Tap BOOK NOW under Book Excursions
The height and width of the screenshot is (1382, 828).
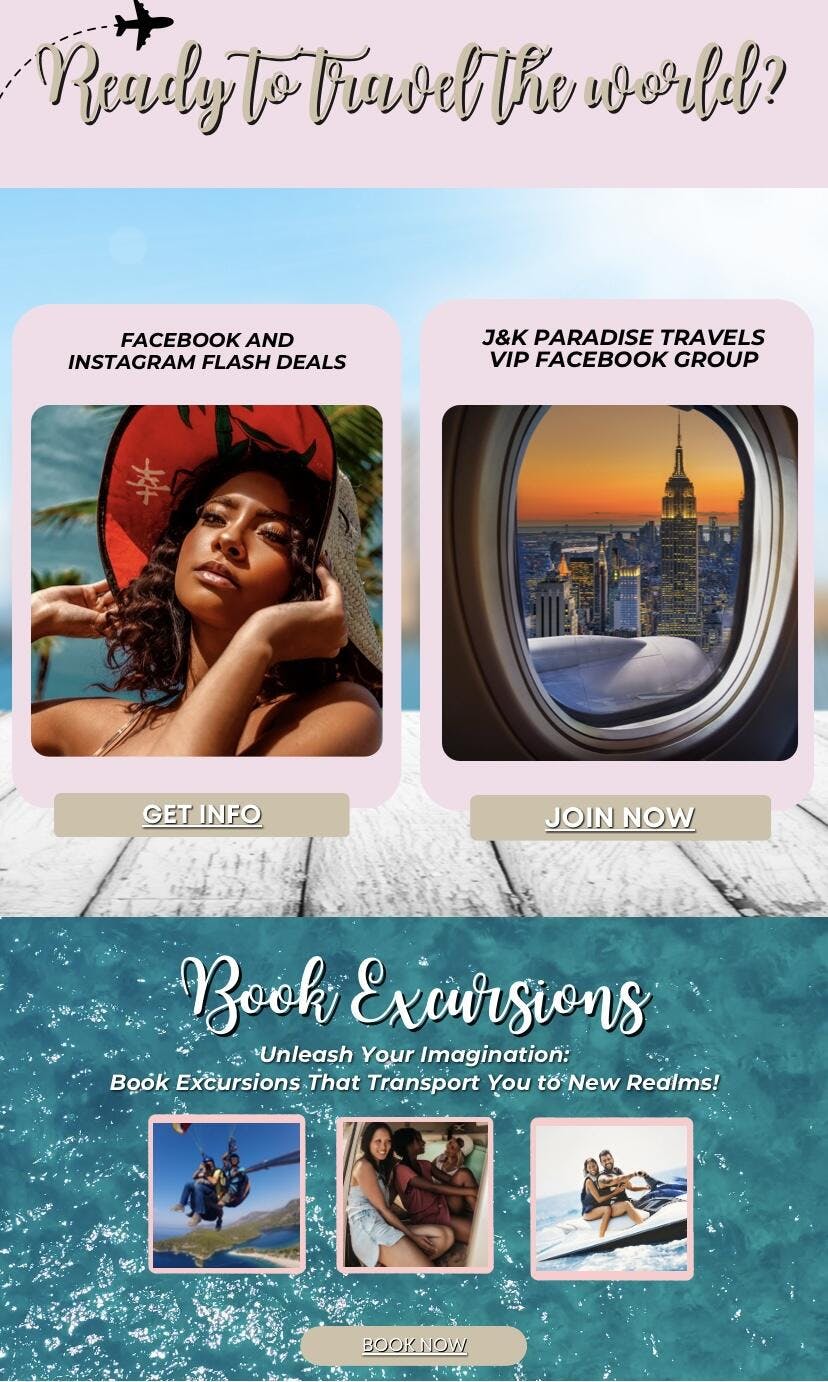(413, 1345)
